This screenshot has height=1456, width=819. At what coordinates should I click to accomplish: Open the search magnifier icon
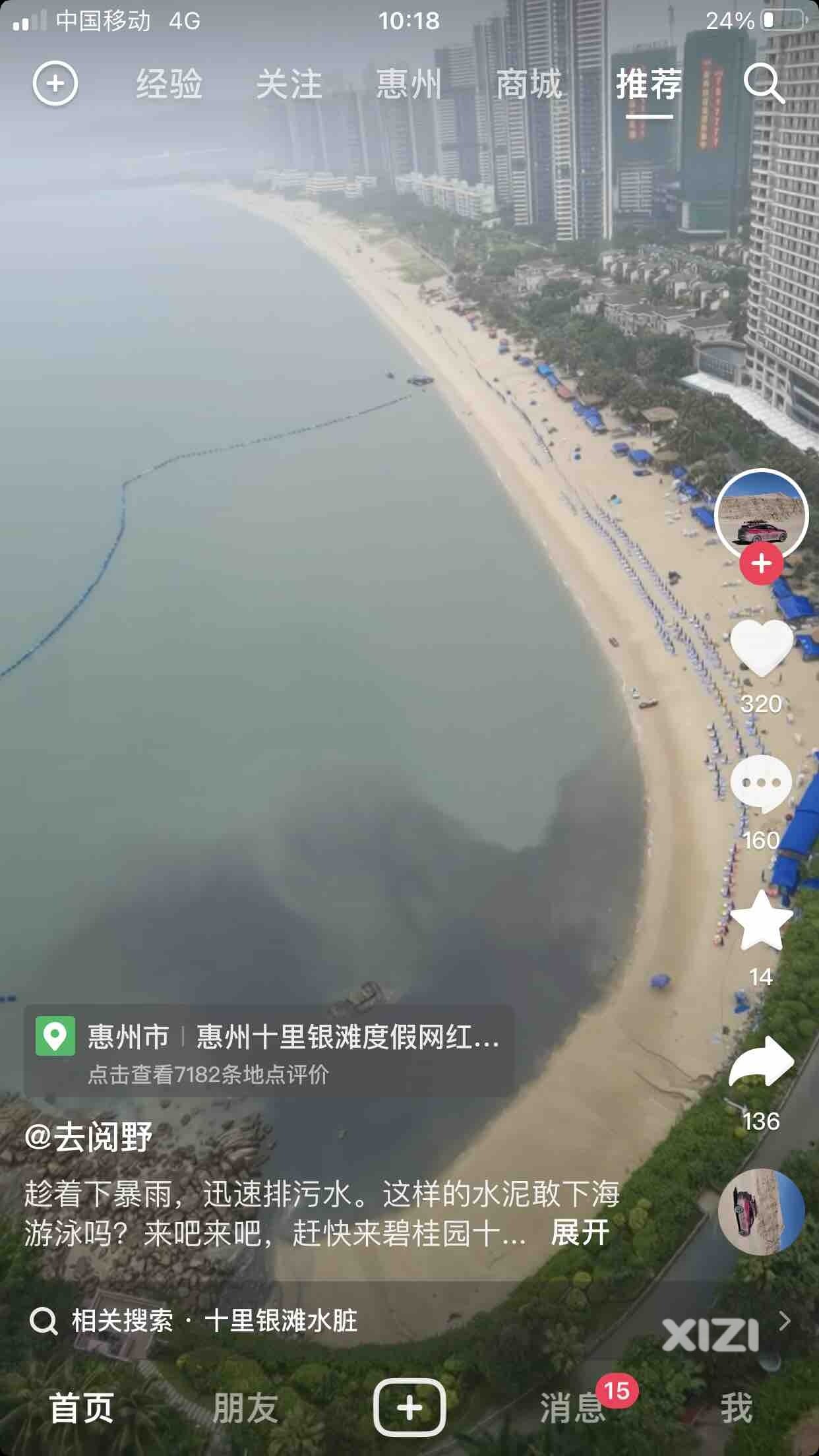(764, 84)
